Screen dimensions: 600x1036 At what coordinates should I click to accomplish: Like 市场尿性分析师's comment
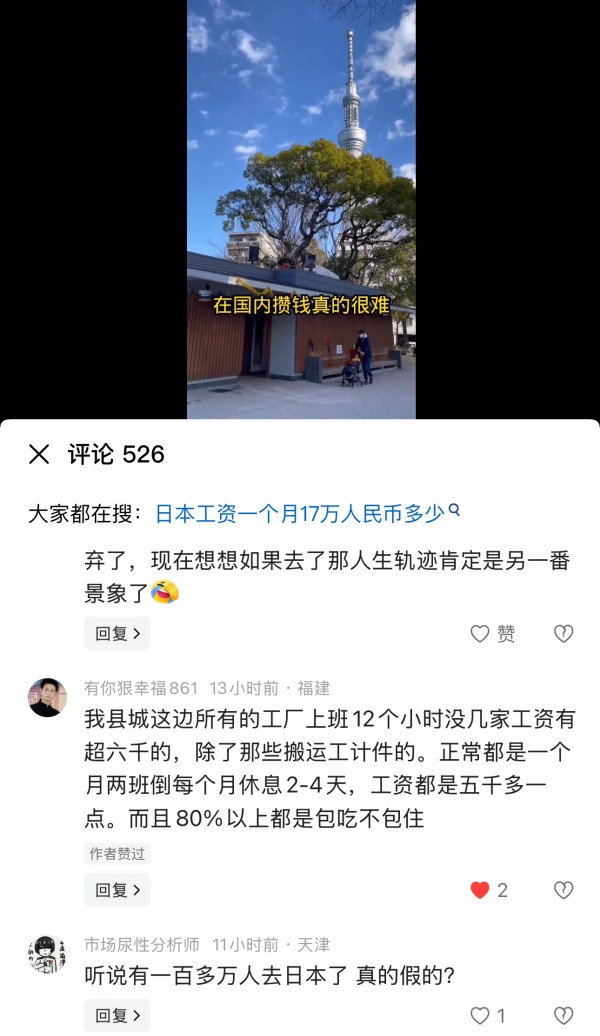[481, 1015]
